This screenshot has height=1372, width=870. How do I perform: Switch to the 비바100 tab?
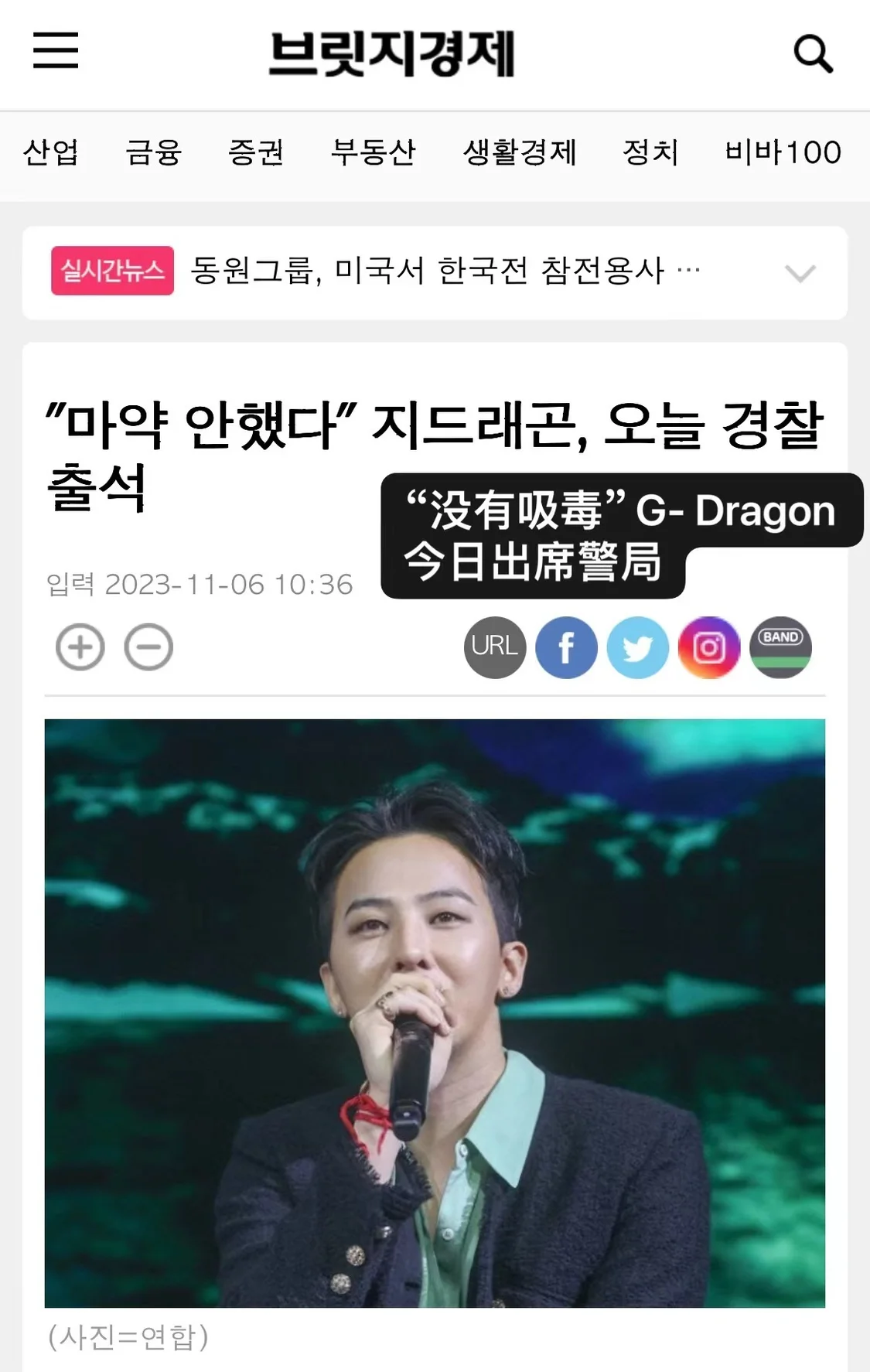click(783, 152)
